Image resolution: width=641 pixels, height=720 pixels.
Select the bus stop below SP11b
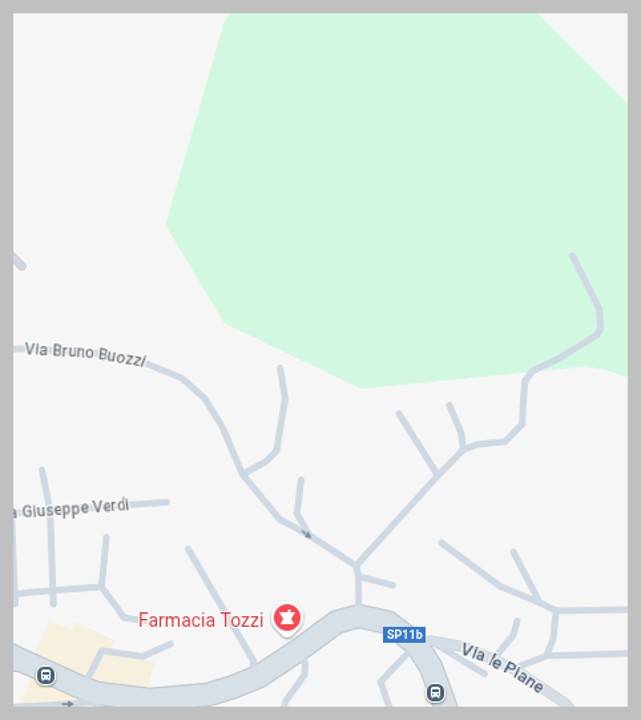point(435,692)
